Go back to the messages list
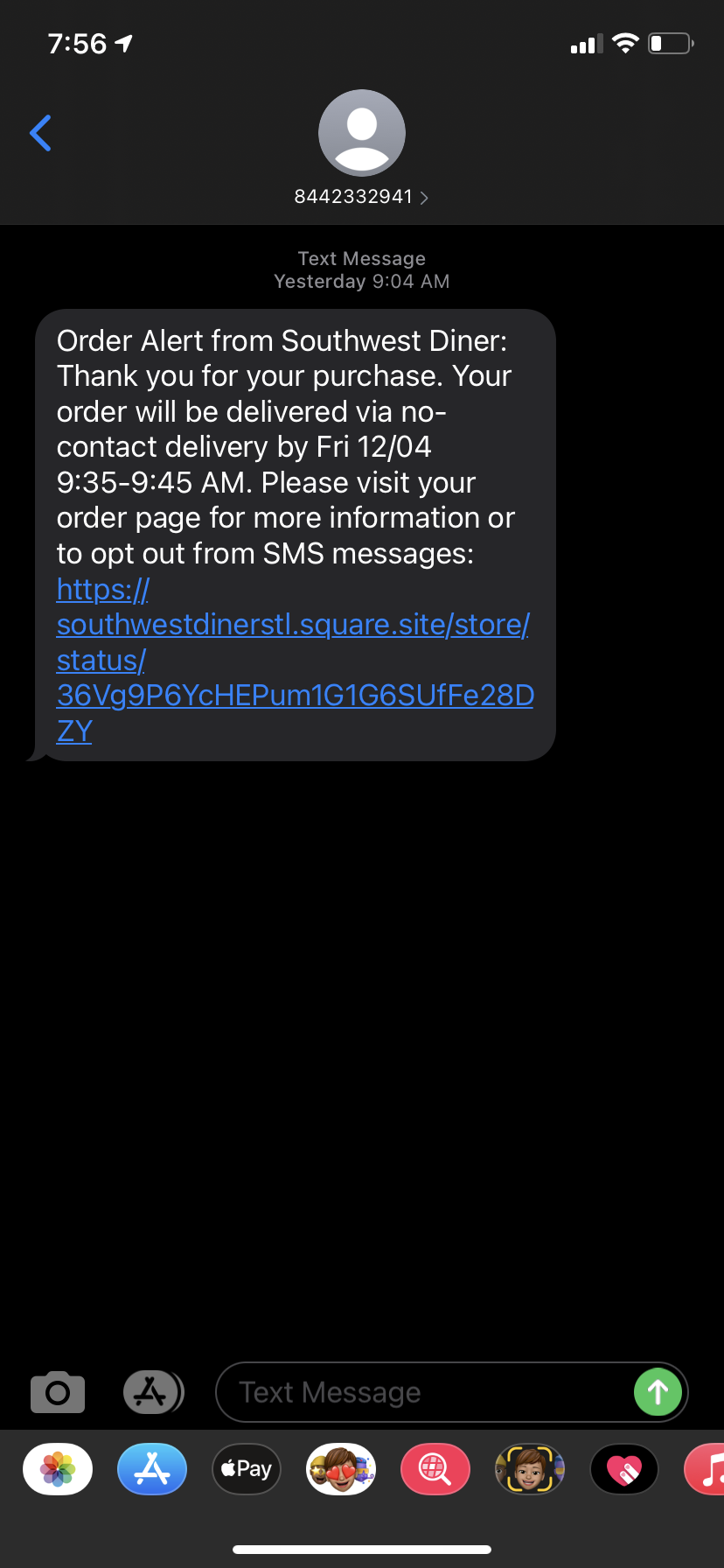 [x=40, y=133]
